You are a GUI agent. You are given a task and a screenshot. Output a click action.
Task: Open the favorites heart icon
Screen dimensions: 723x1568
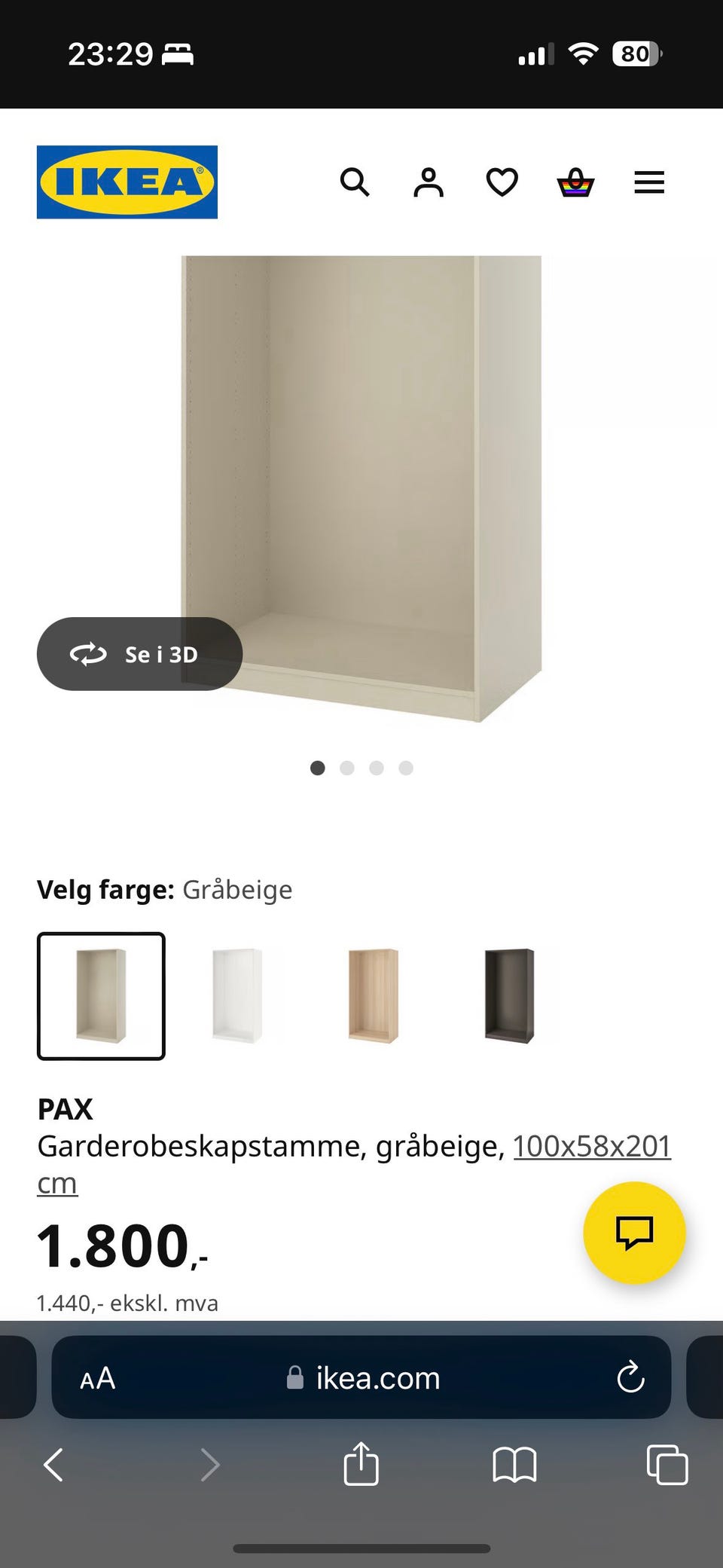tap(501, 182)
